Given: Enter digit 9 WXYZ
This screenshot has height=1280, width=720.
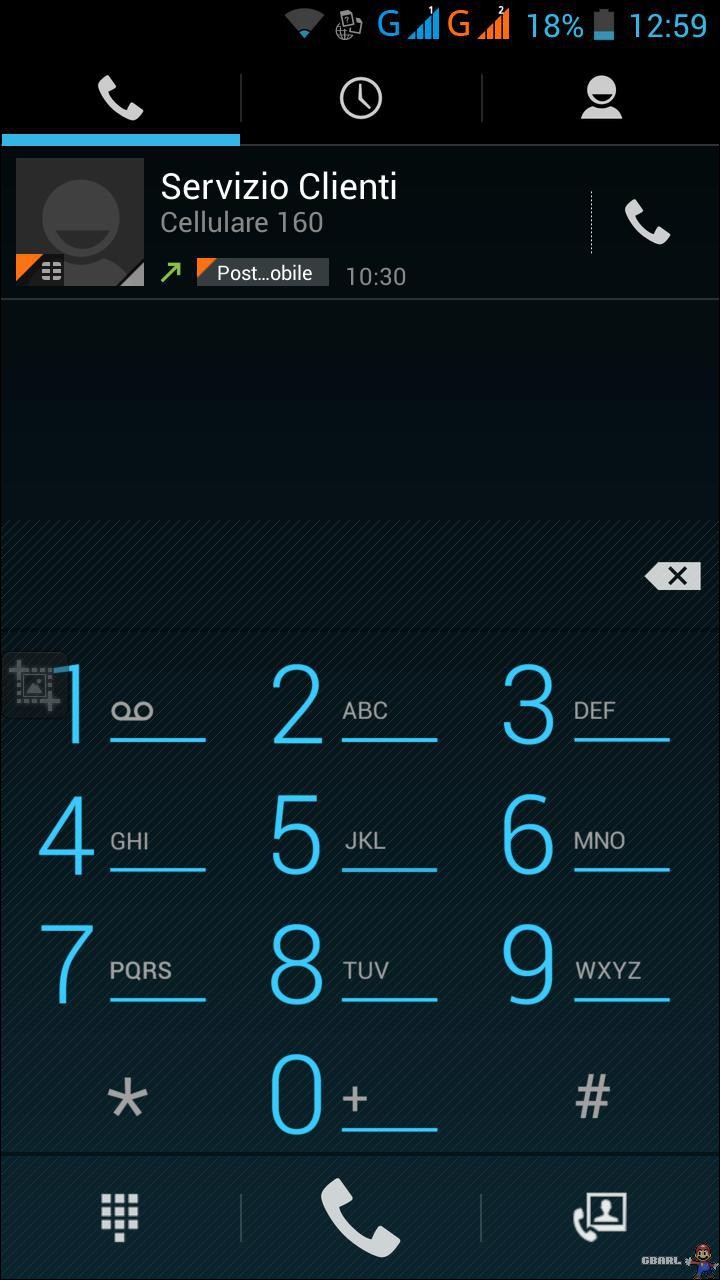Looking at the screenshot, I should [x=586, y=965].
